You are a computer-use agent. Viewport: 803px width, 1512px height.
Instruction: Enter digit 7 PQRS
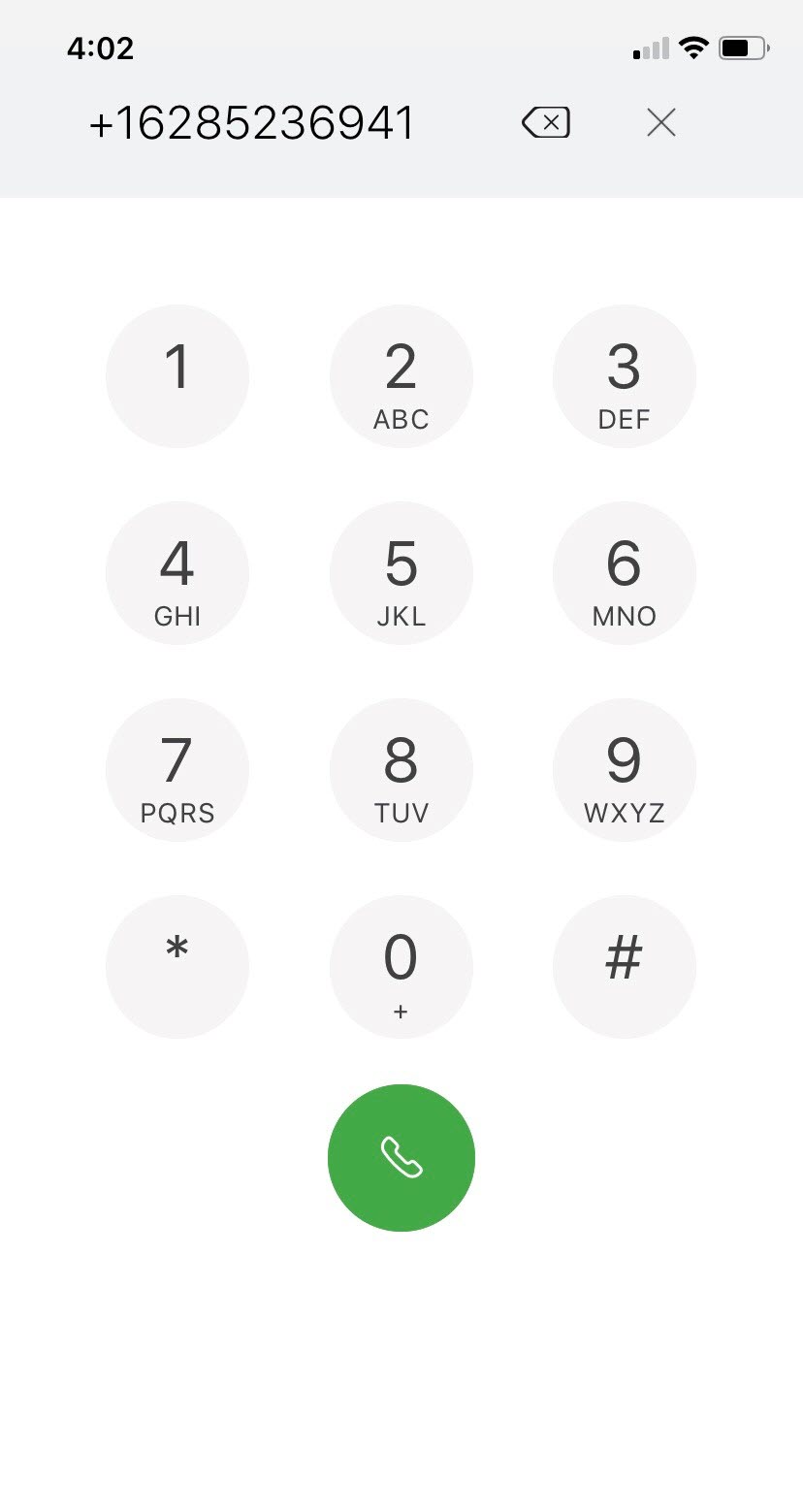[177, 770]
